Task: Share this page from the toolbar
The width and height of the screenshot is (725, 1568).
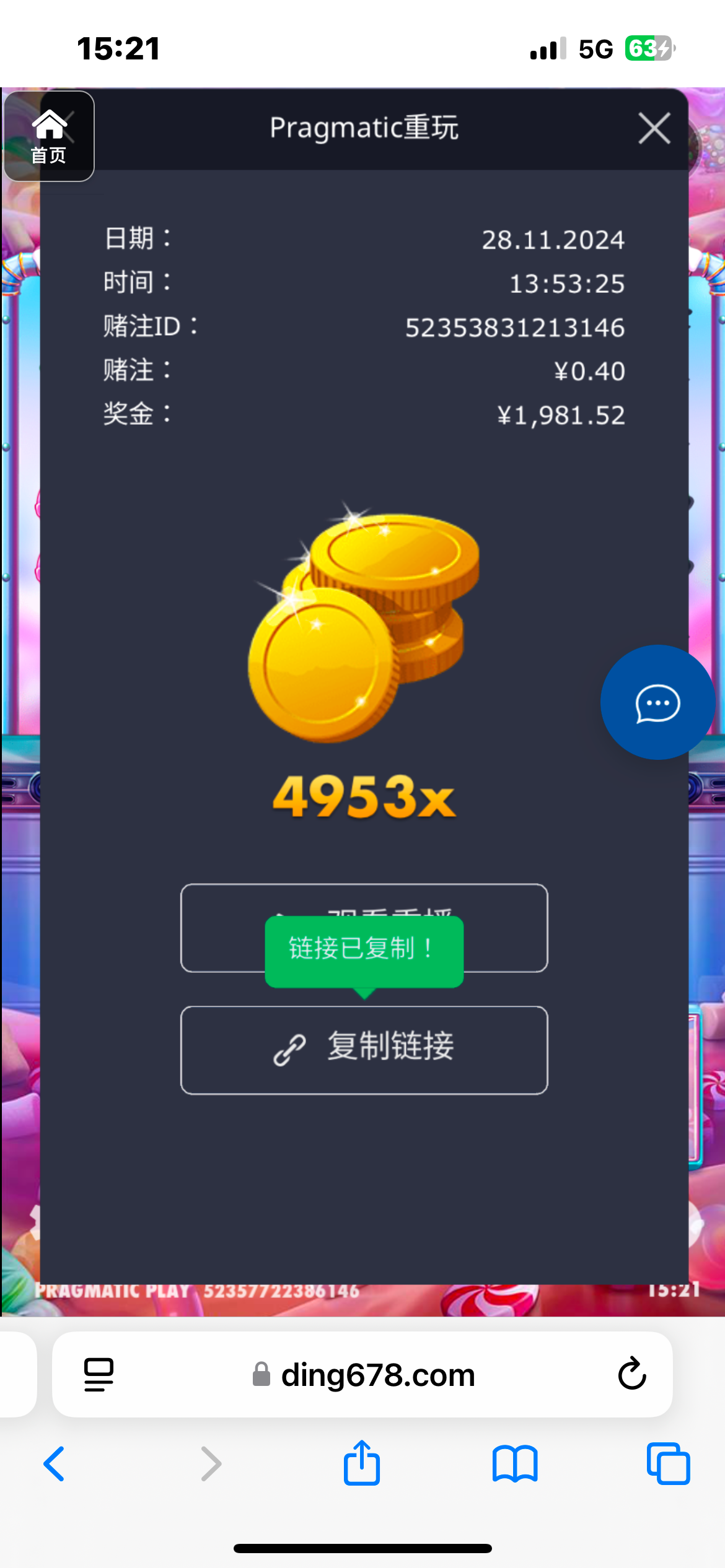Action: (362, 1464)
